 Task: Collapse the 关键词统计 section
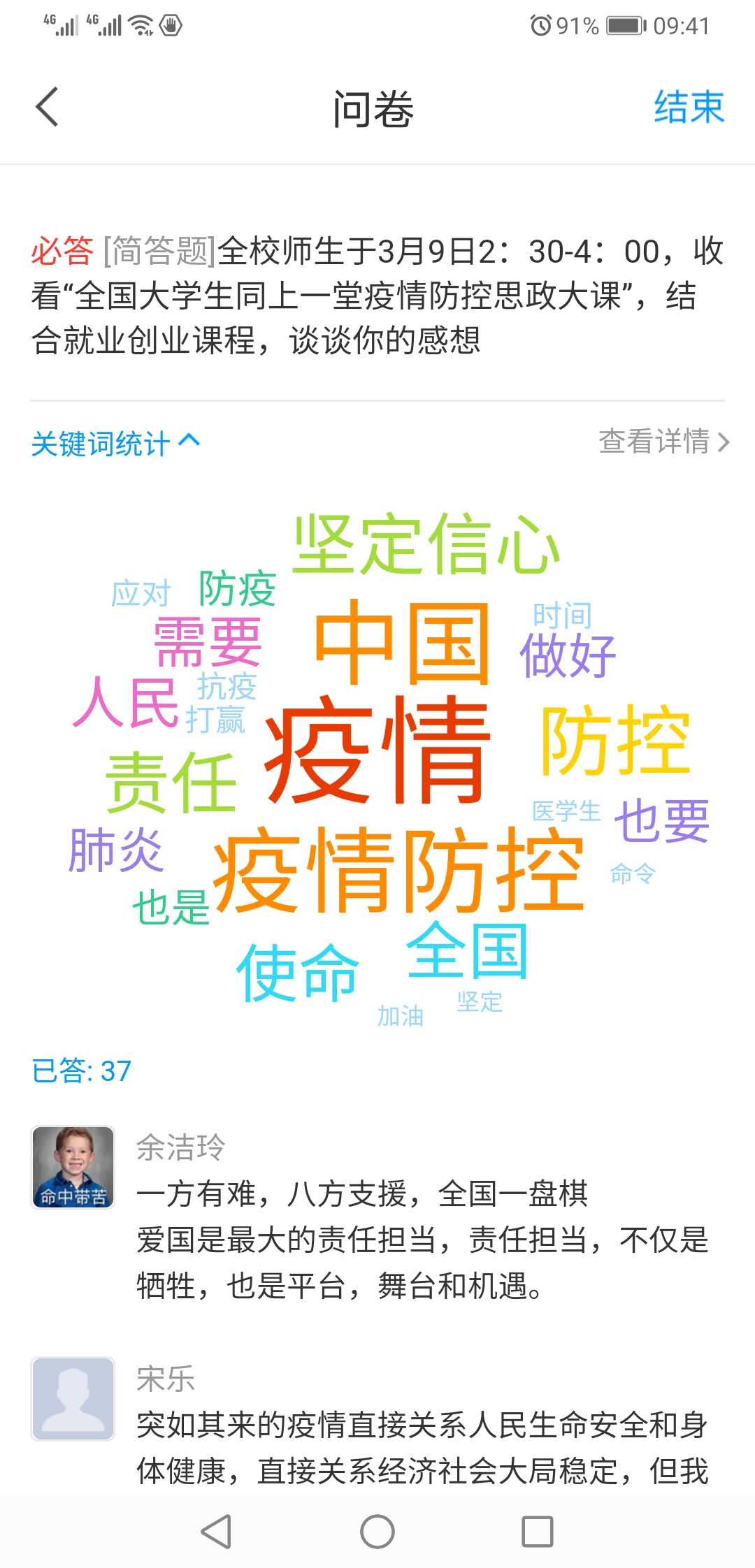(116, 443)
